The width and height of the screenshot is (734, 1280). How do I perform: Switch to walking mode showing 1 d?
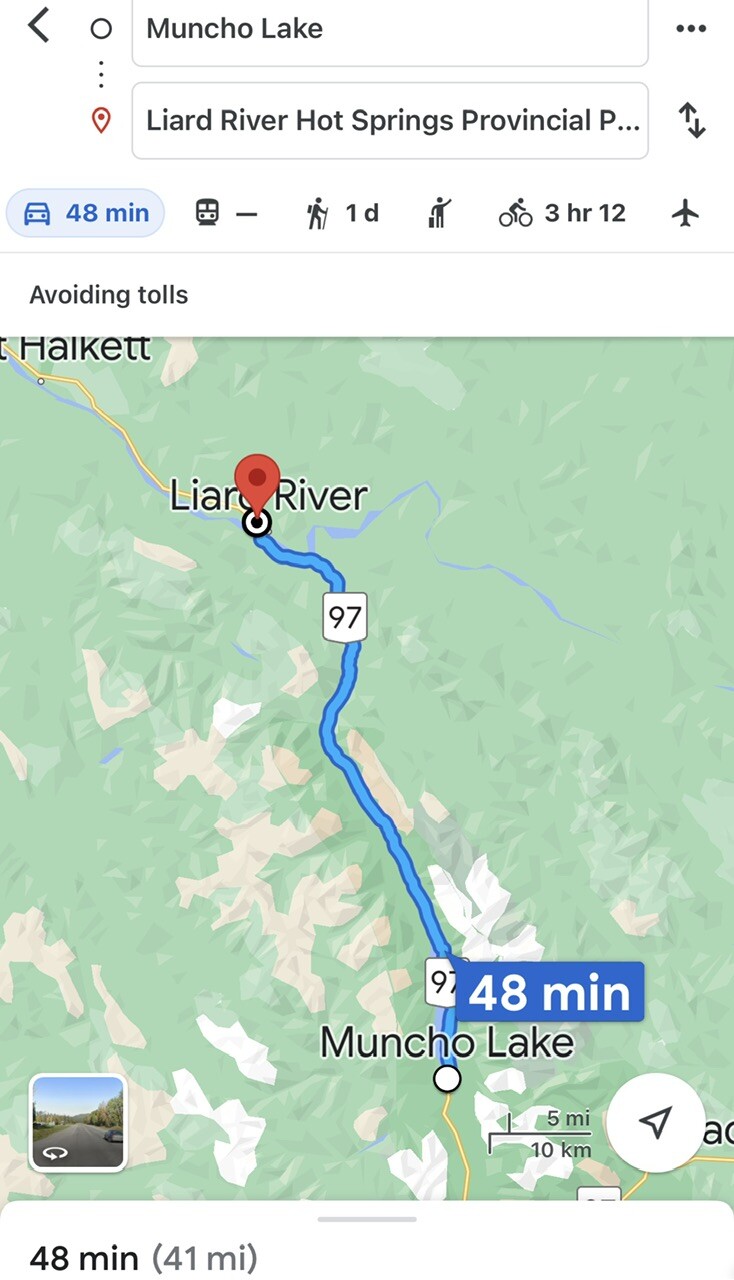click(x=342, y=213)
